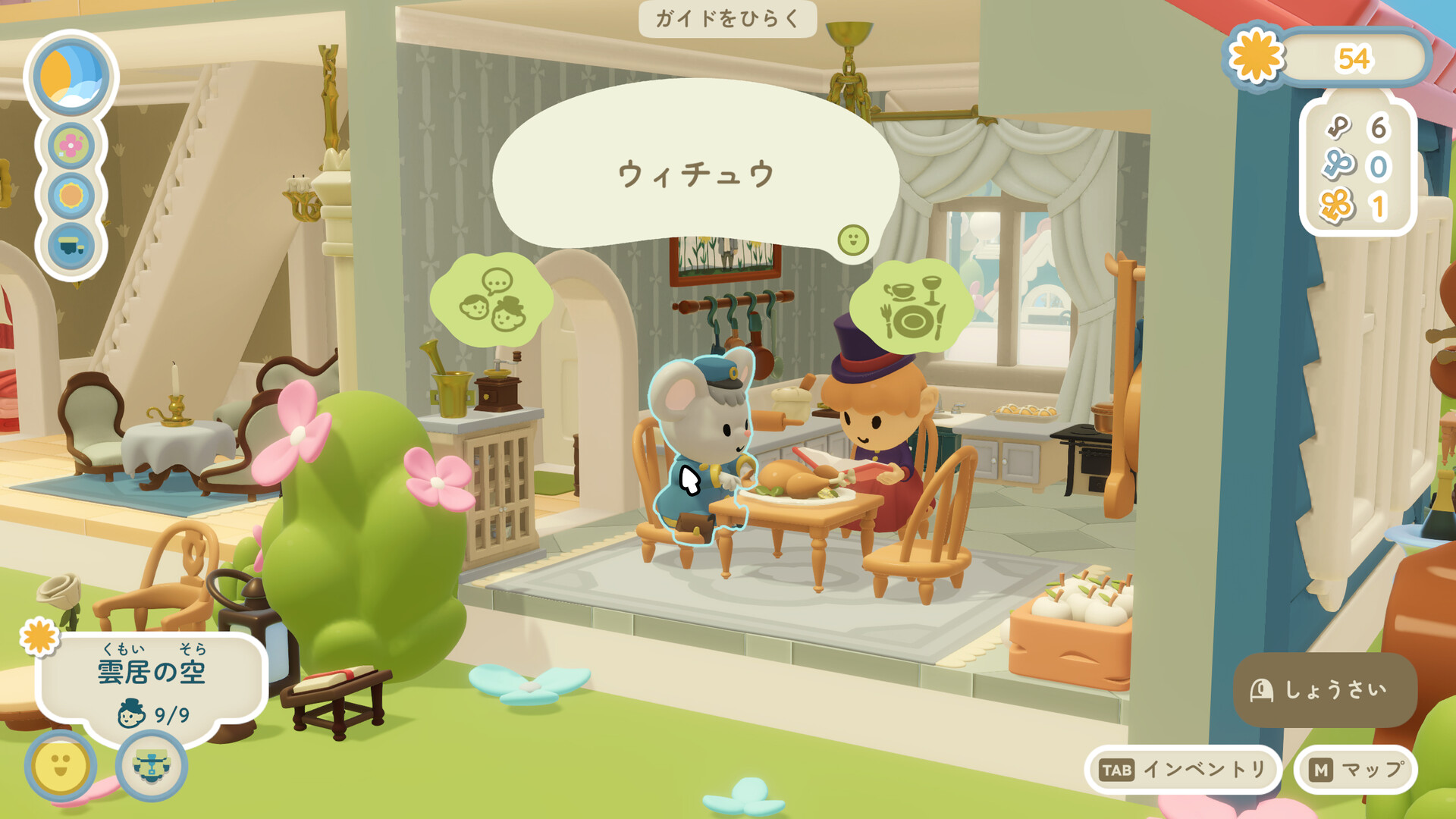Viewport: 1456px width, 819px height.
Task: Tap the day-night weather icon
Action: (x=71, y=77)
